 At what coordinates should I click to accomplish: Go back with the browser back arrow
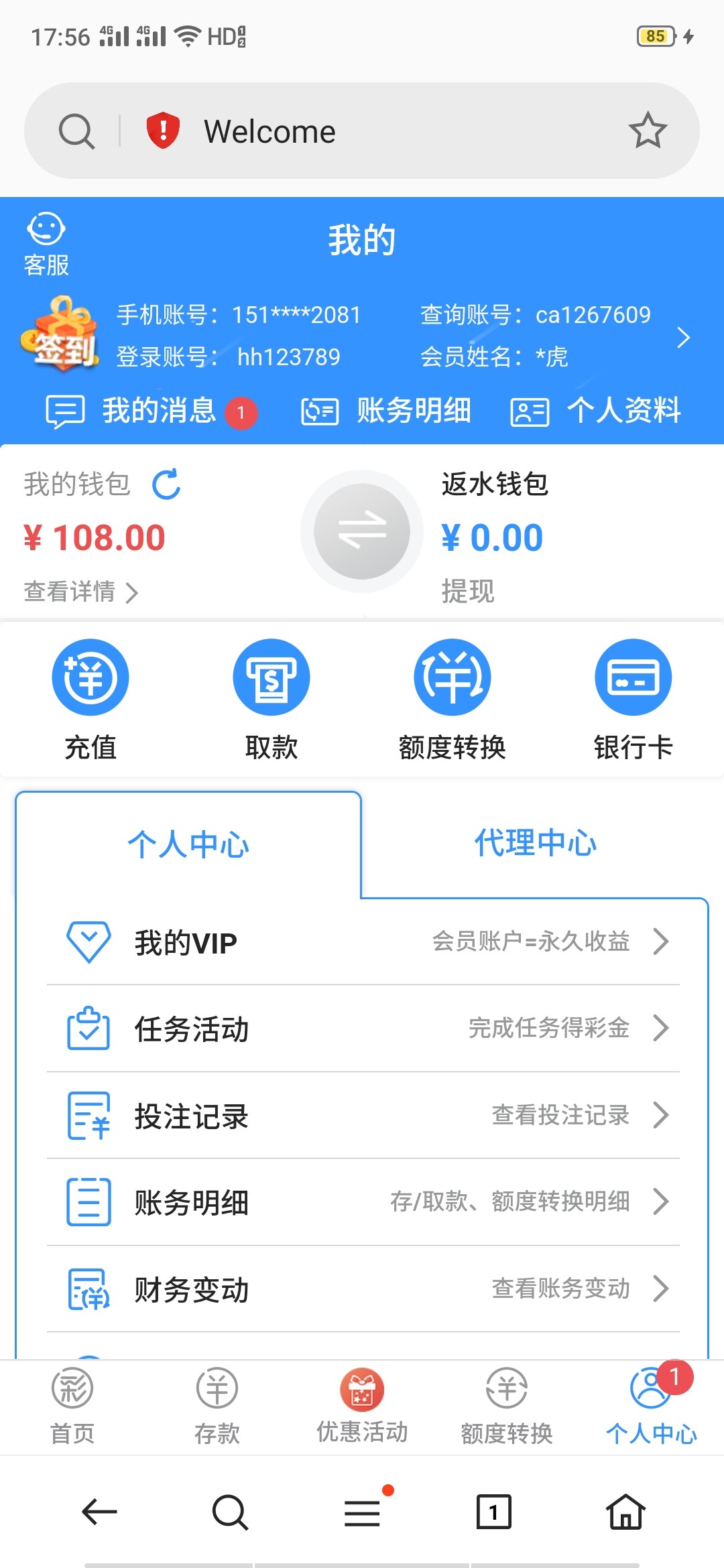pyautogui.click(x=99, y=1512)
